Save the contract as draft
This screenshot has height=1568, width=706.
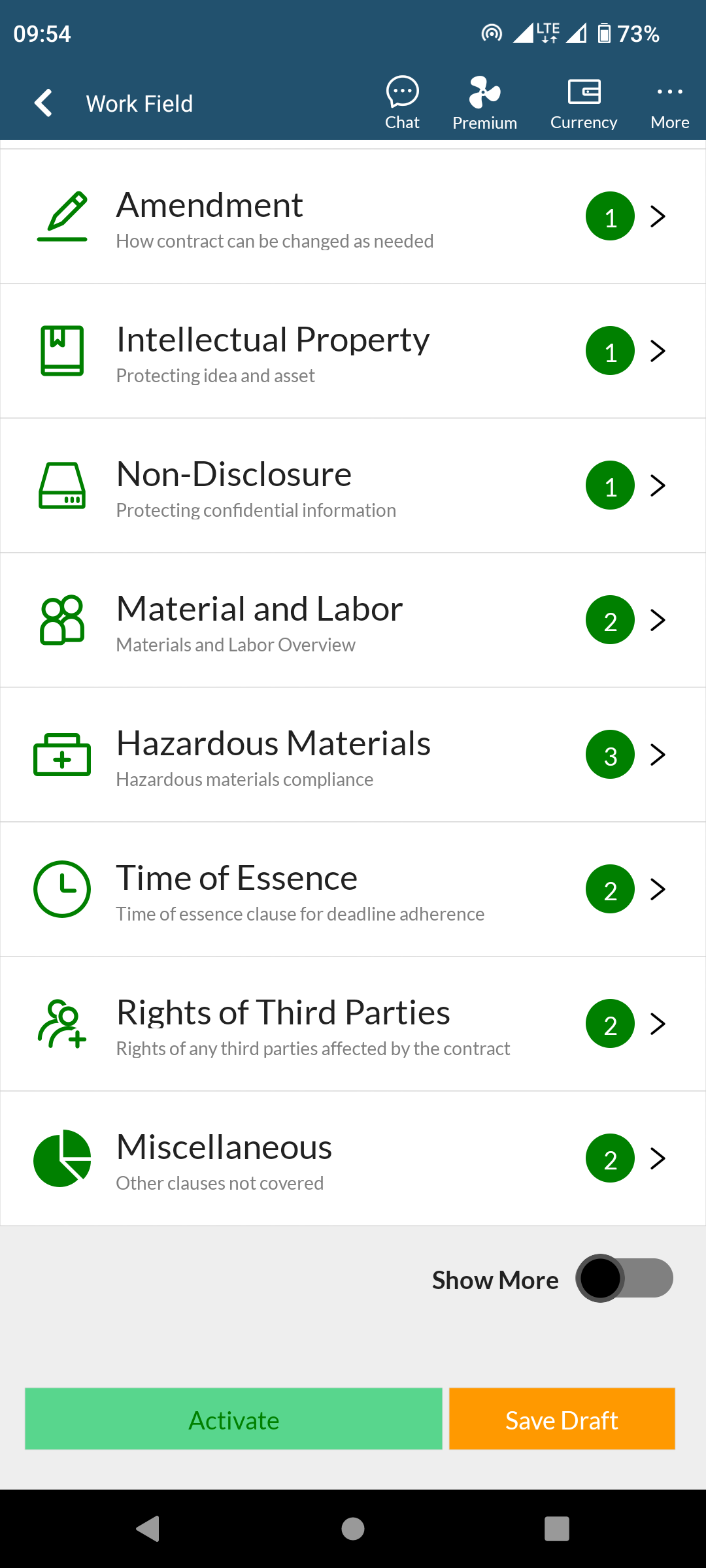[562, 1419]
